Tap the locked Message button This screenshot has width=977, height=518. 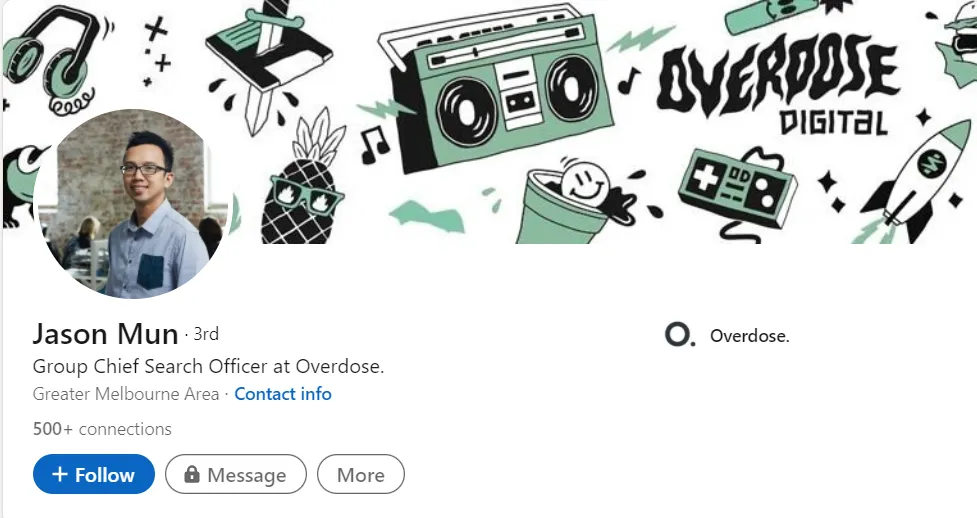pyautogui.click(x=234, y=475)
